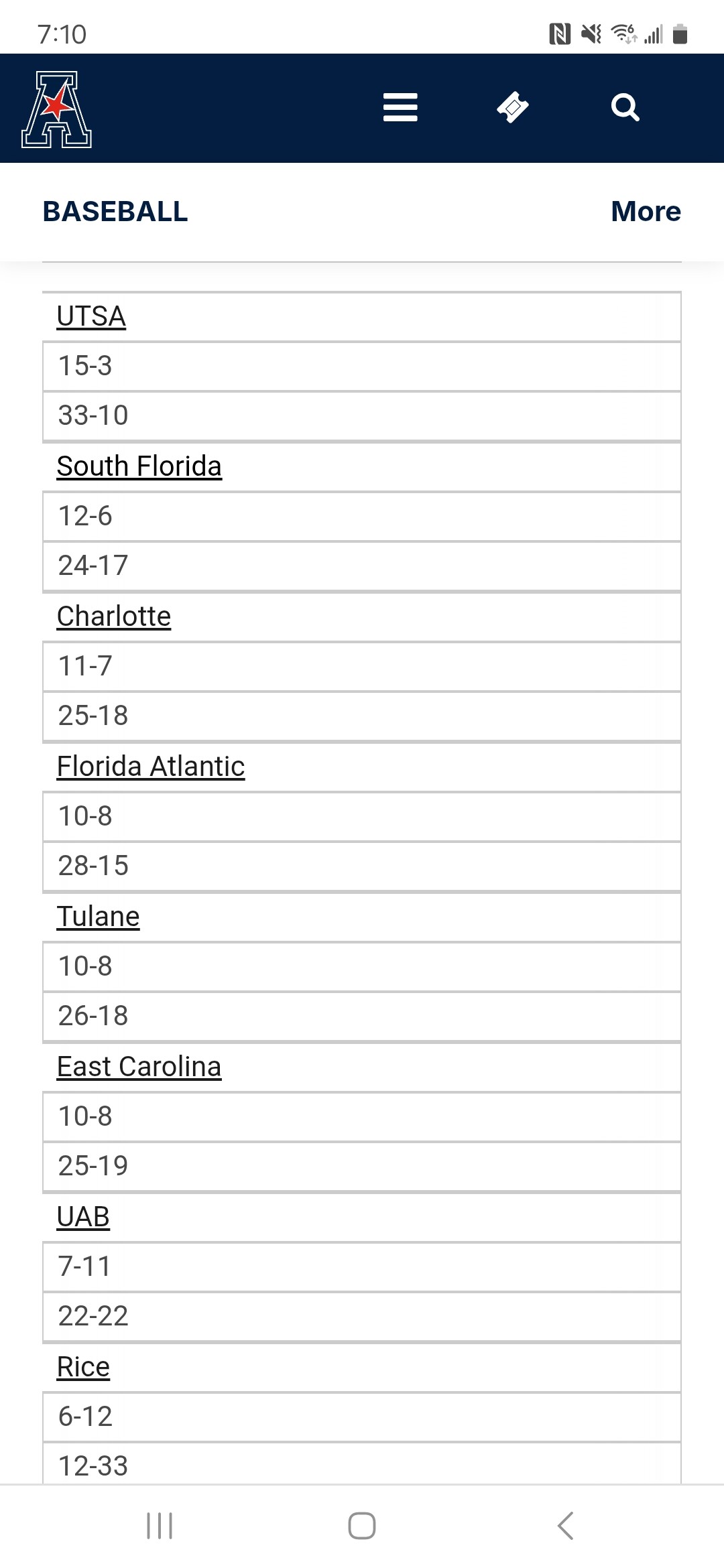Expand the More baseball menu
This screenshot has width=724, height=1568.
[646, 212]
